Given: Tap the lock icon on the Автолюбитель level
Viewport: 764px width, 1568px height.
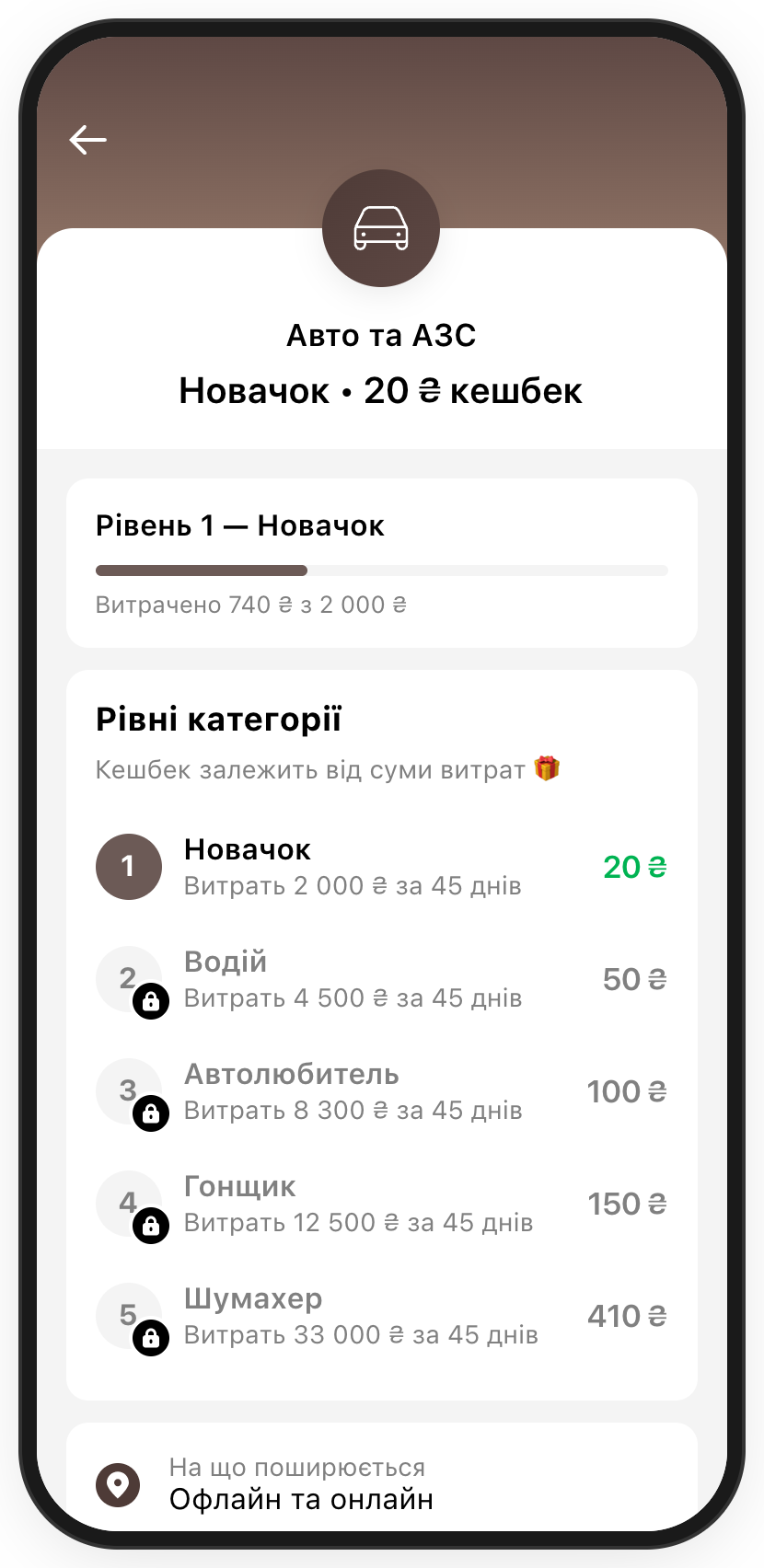Looking at the screenshot, I should pyautogui.click(x=153, y=1114).
